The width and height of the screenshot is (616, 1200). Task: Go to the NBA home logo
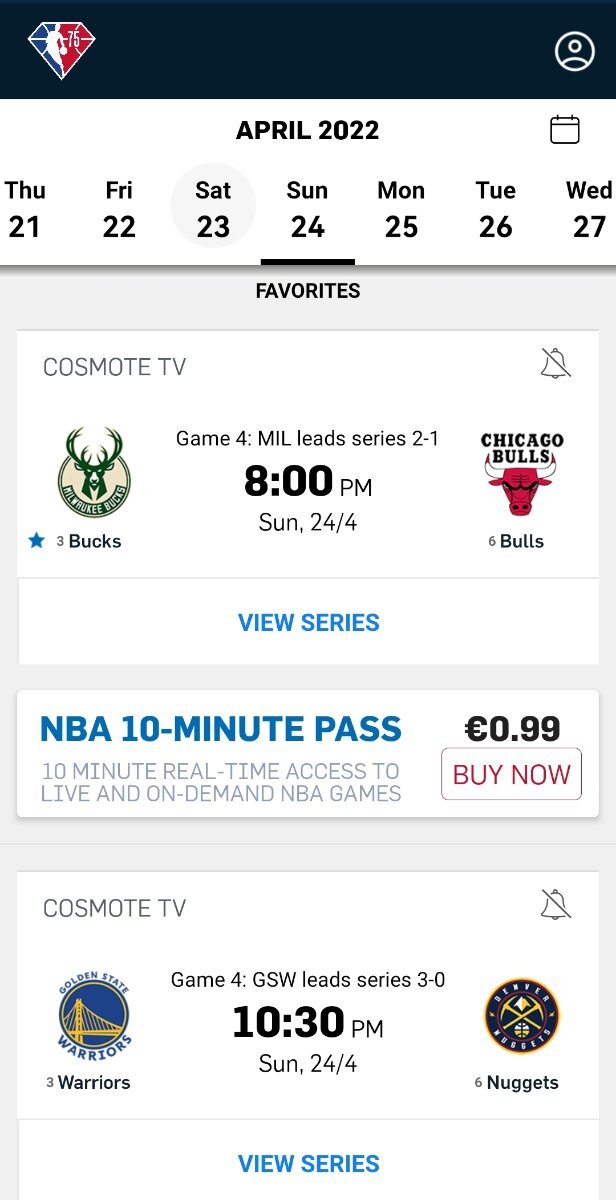click(61, 50)
